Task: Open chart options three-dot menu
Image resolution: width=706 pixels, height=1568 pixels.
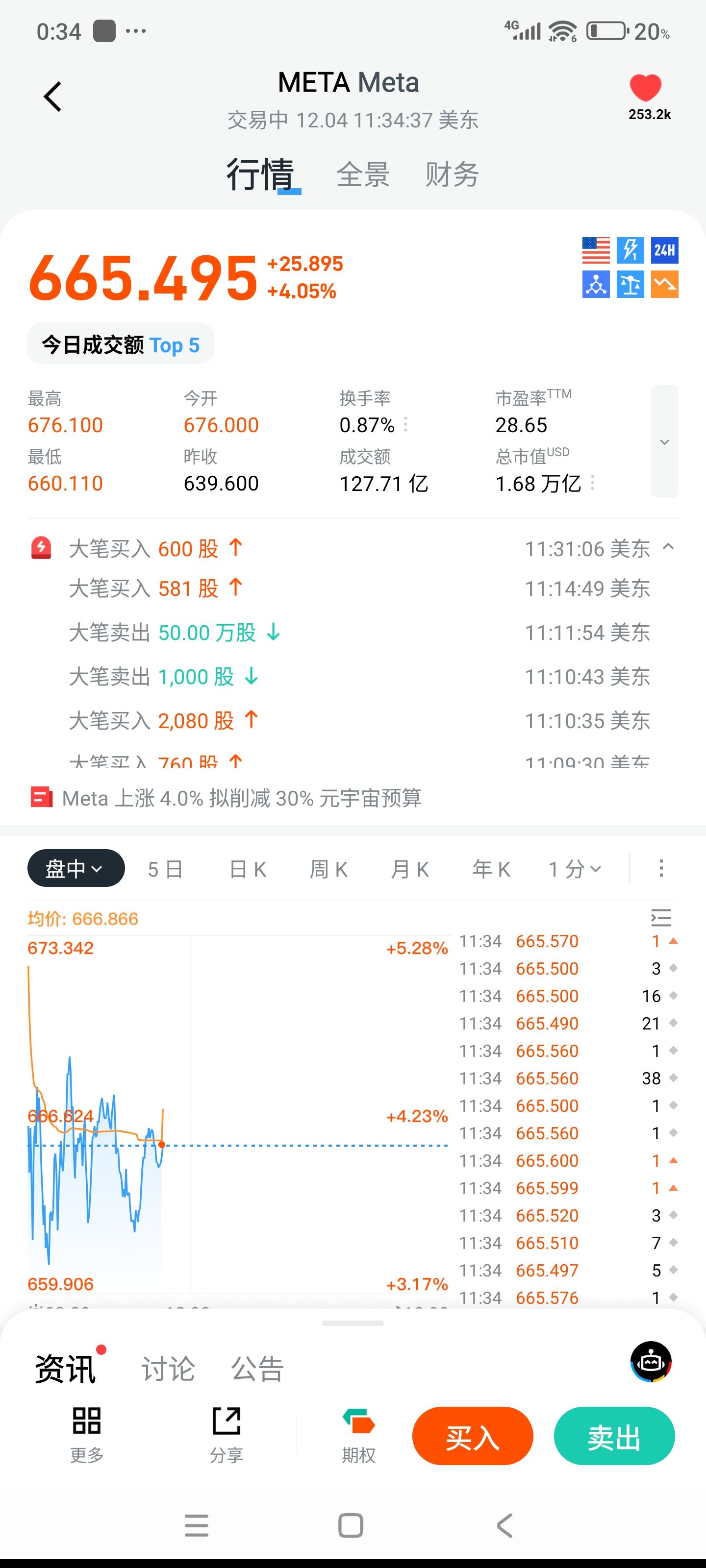Action: 661,869
